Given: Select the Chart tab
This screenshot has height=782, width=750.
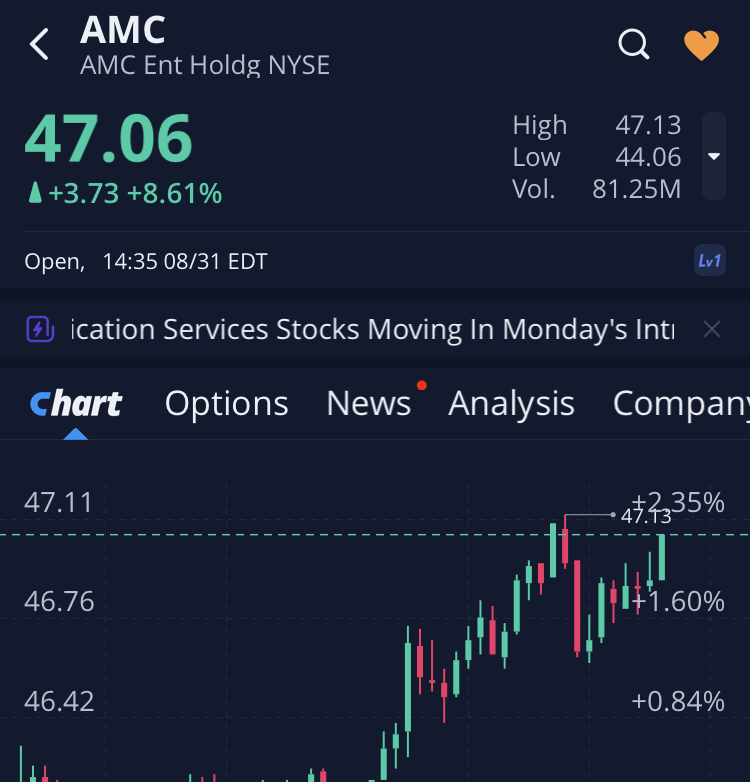Looking at the screenshot, I should coord(76,403).
